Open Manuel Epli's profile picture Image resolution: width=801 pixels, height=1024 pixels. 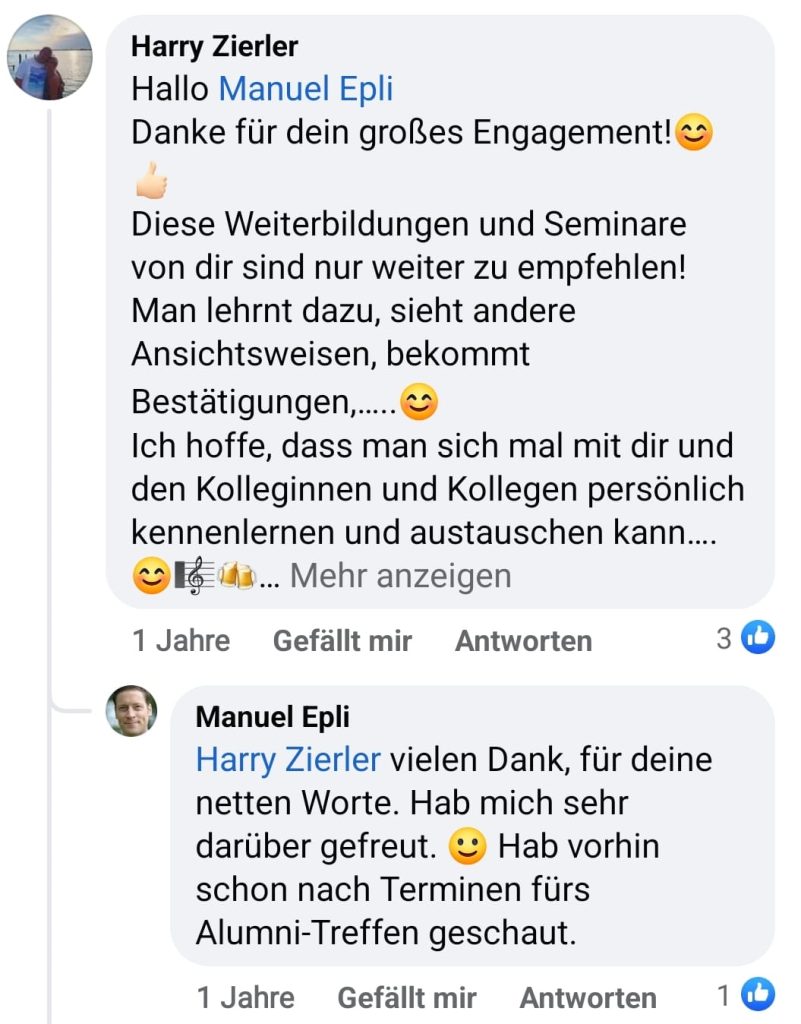(x=132, y=711)
